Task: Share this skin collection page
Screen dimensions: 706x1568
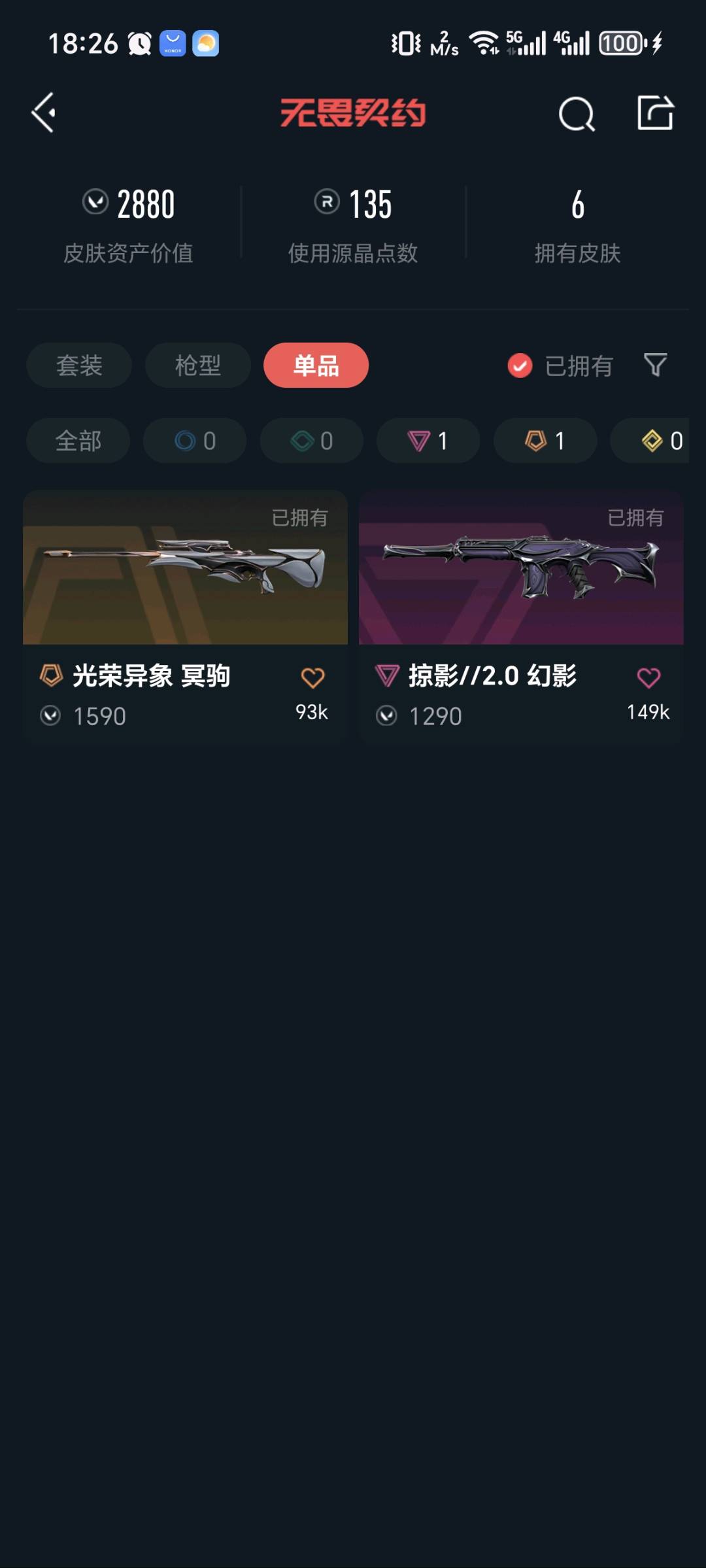Action: 655,113
